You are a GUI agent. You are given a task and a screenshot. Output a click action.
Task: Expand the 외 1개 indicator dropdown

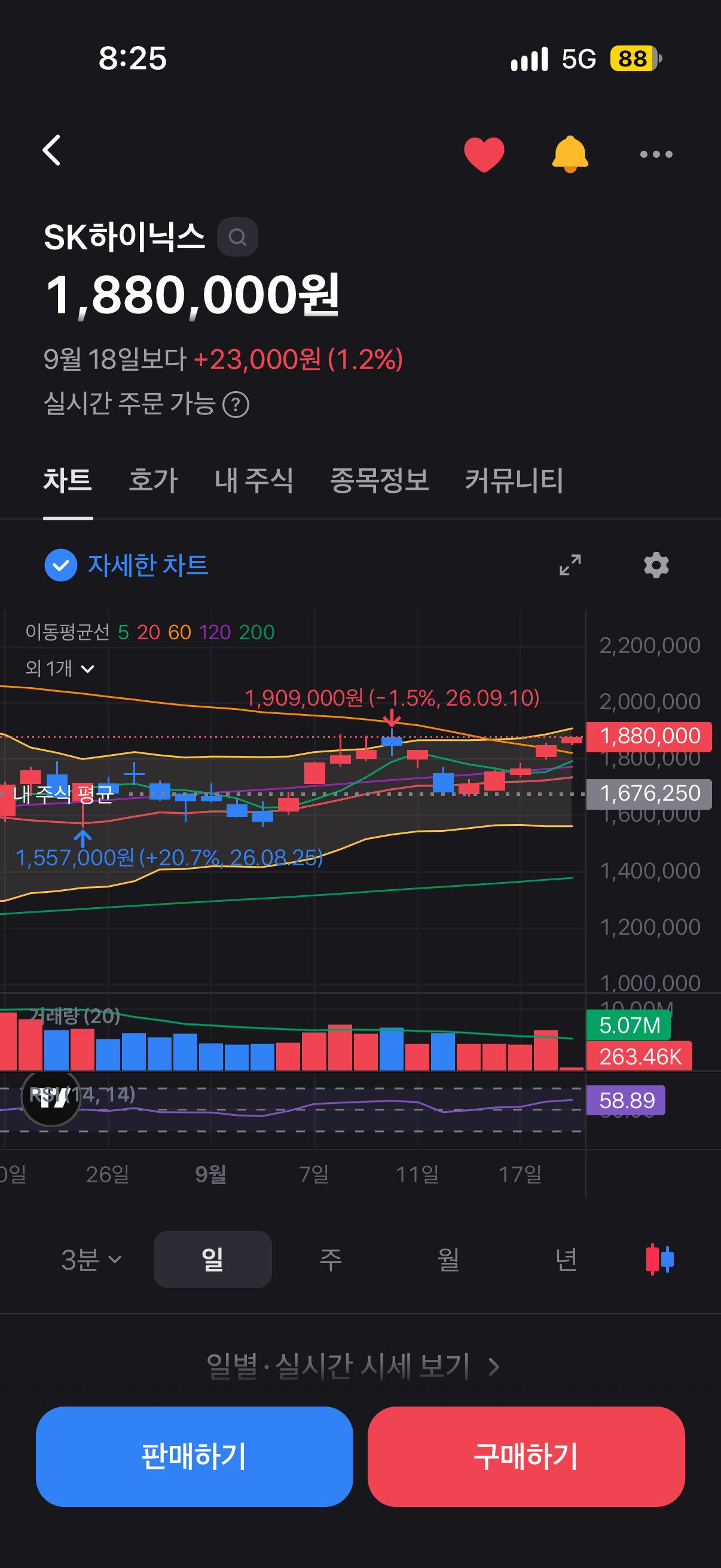coord(60,669)
